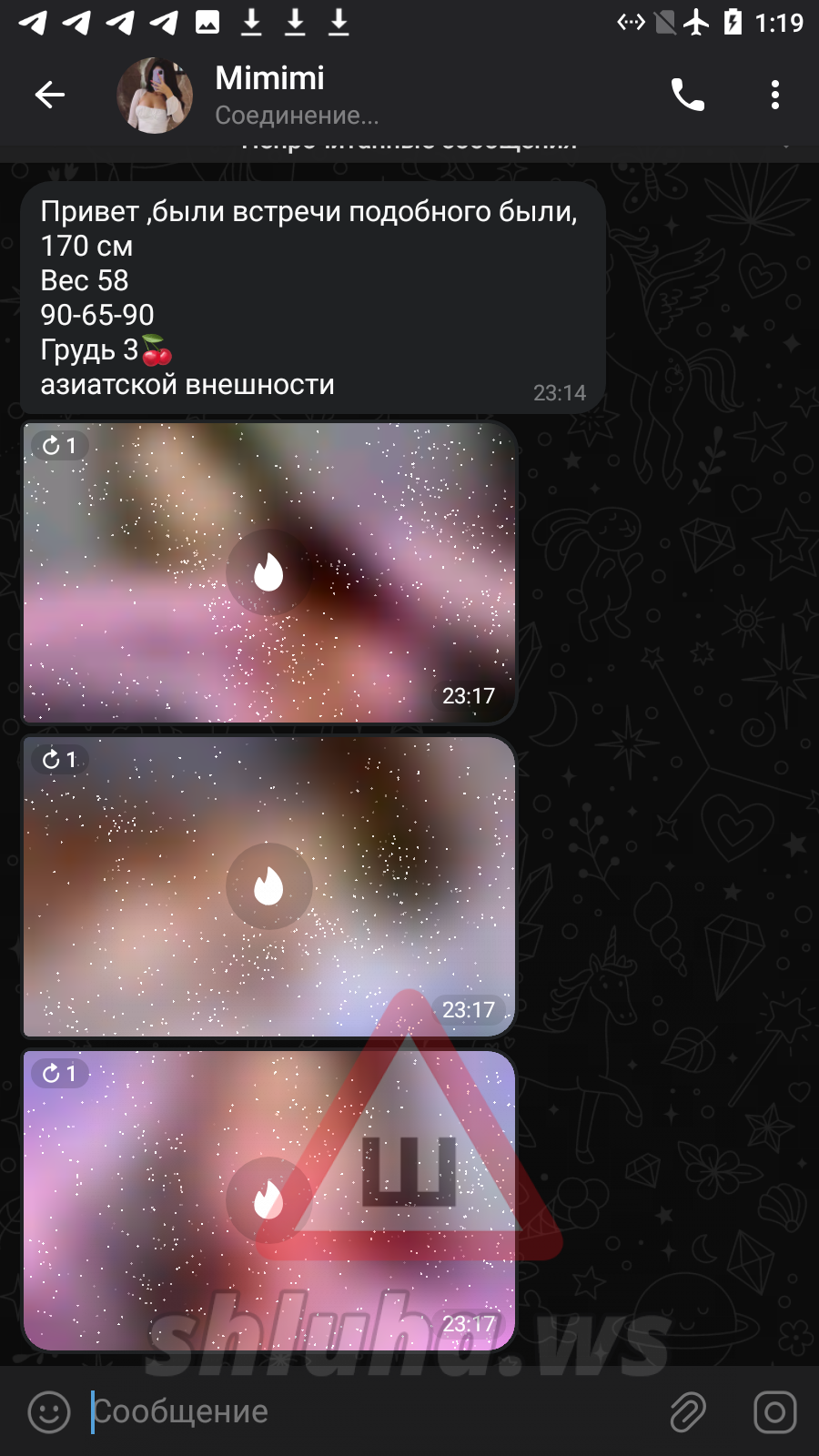Image resolution: width=819 pixels, height=1456 pixels.
Task: Open the emoji picker
Action: click(x=49, y=1411)
